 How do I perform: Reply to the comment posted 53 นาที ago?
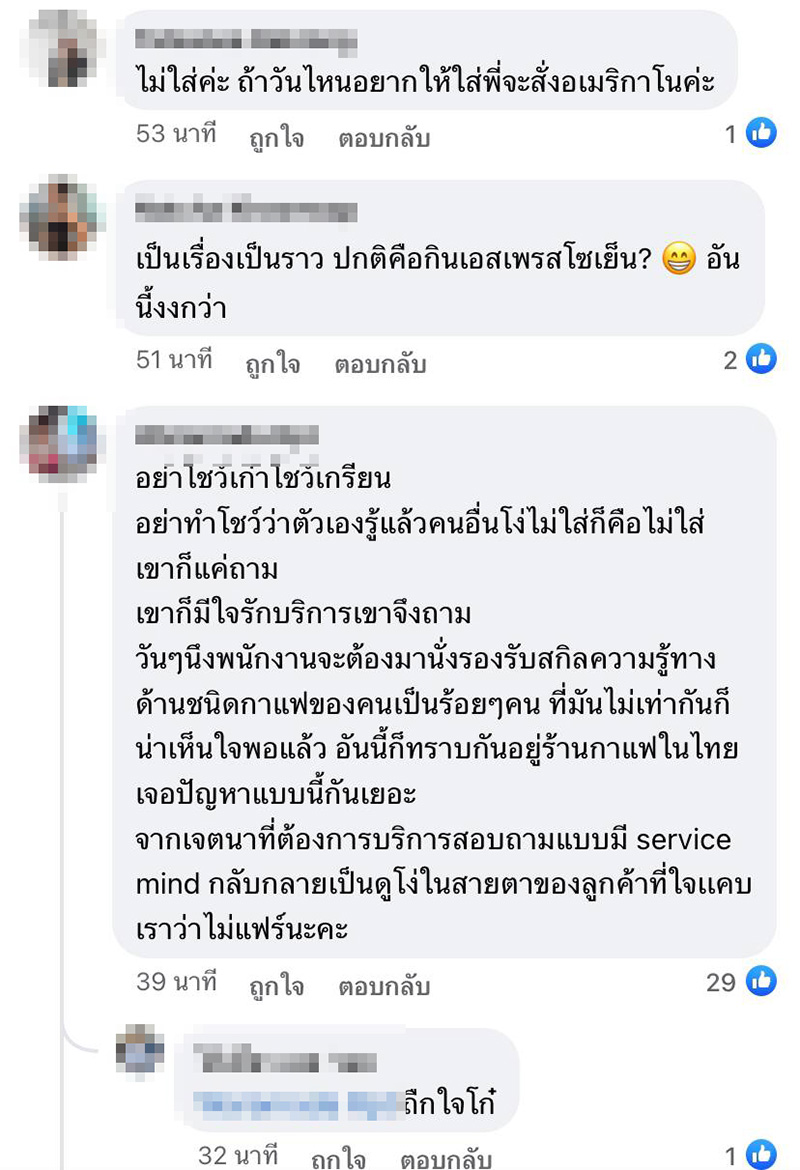point(383,138)
